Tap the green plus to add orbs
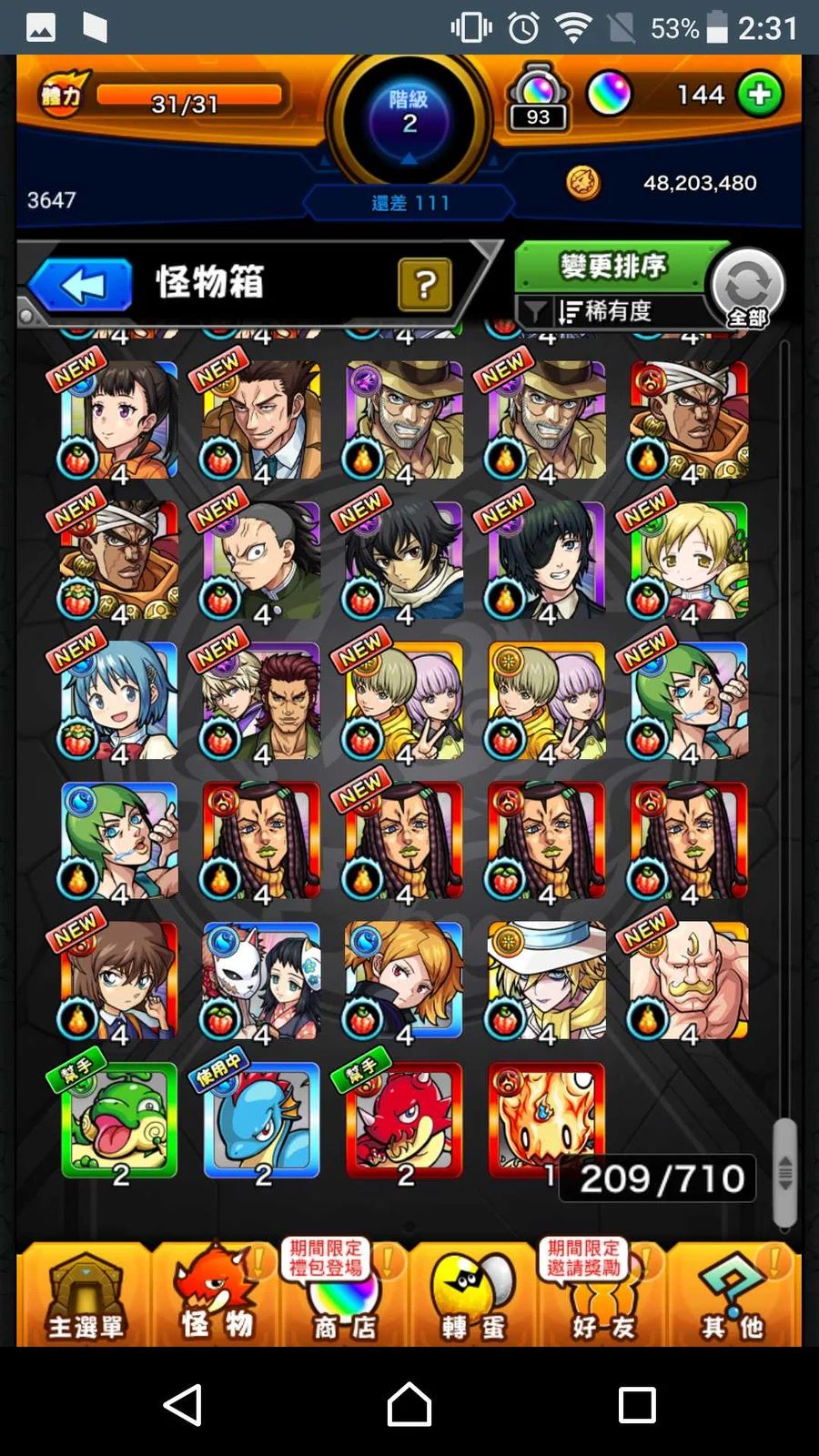This screenshot has width=819, height=1456. [x=759, y=95]
